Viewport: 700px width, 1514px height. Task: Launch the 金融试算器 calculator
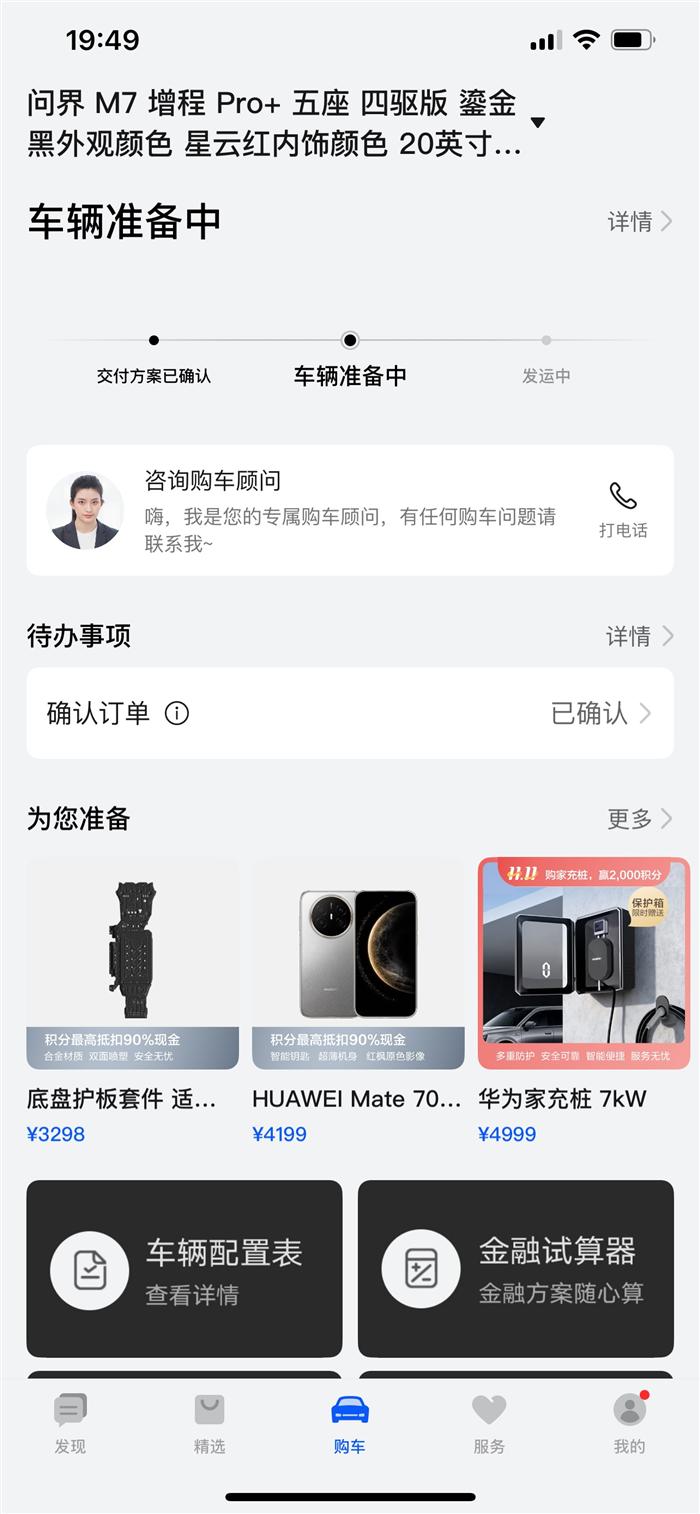tap(516, 1268)
